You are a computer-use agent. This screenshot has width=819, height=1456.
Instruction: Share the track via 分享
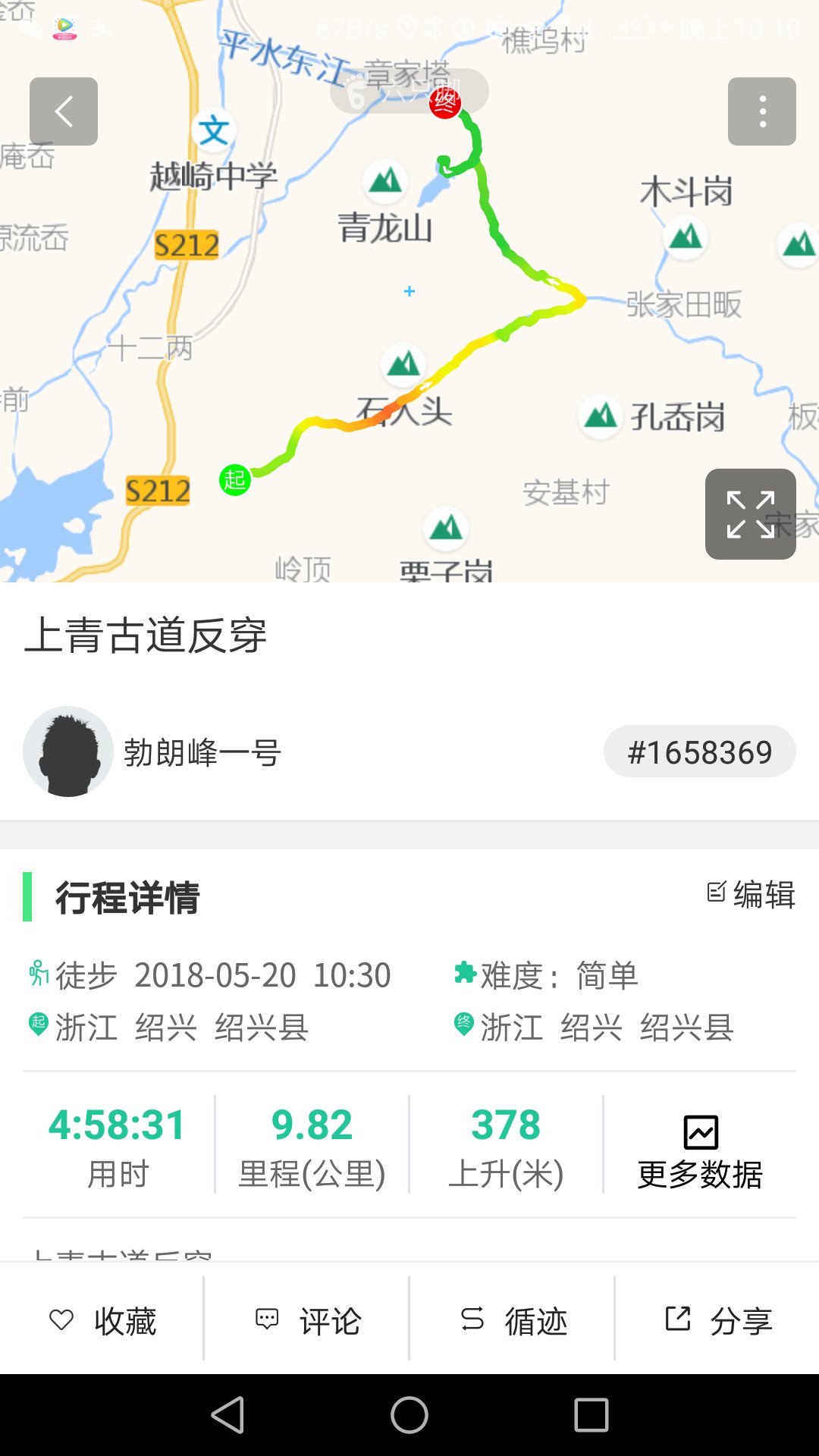[x=718, y=1321]
